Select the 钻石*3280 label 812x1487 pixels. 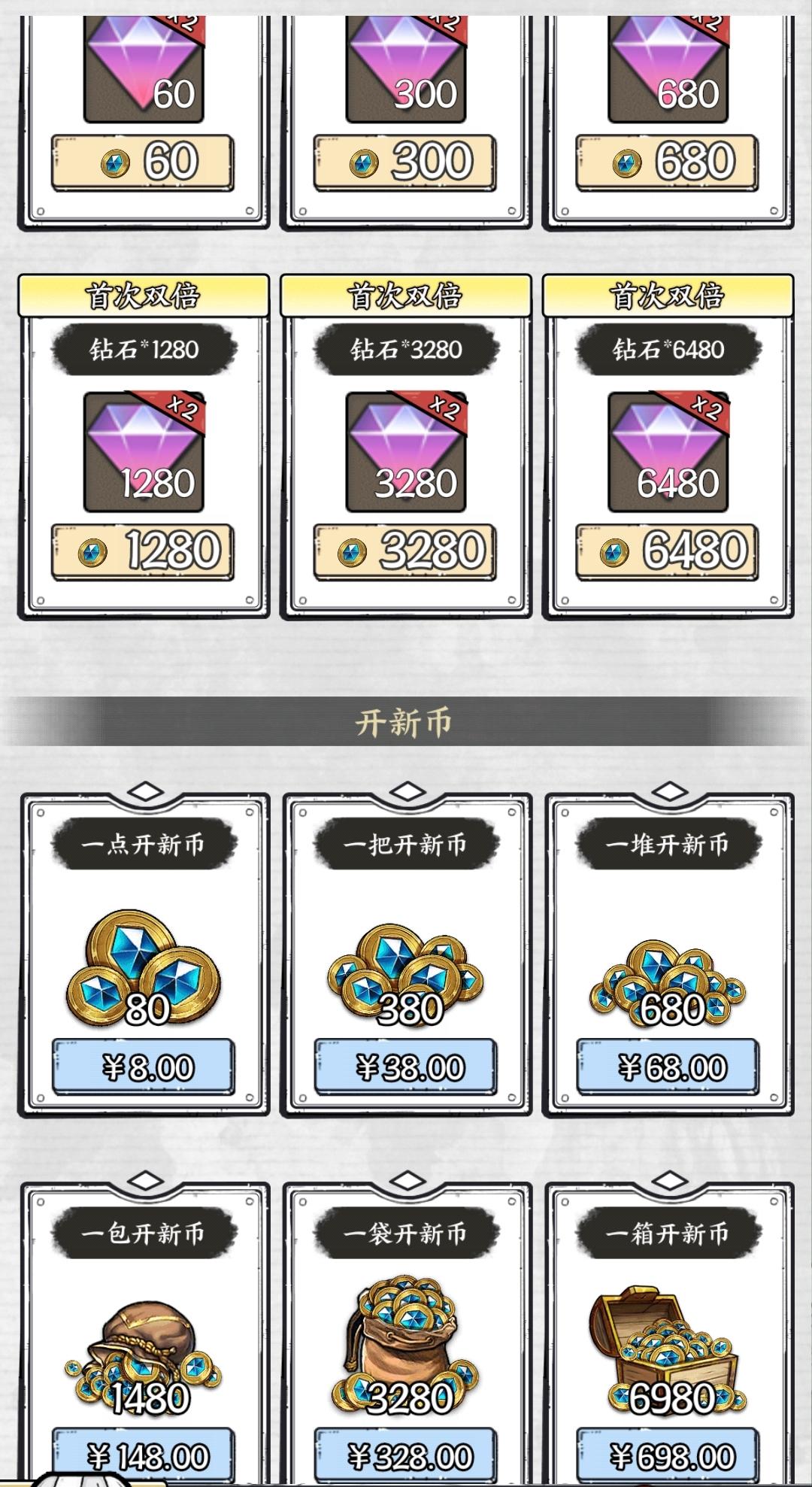point(406,349)
